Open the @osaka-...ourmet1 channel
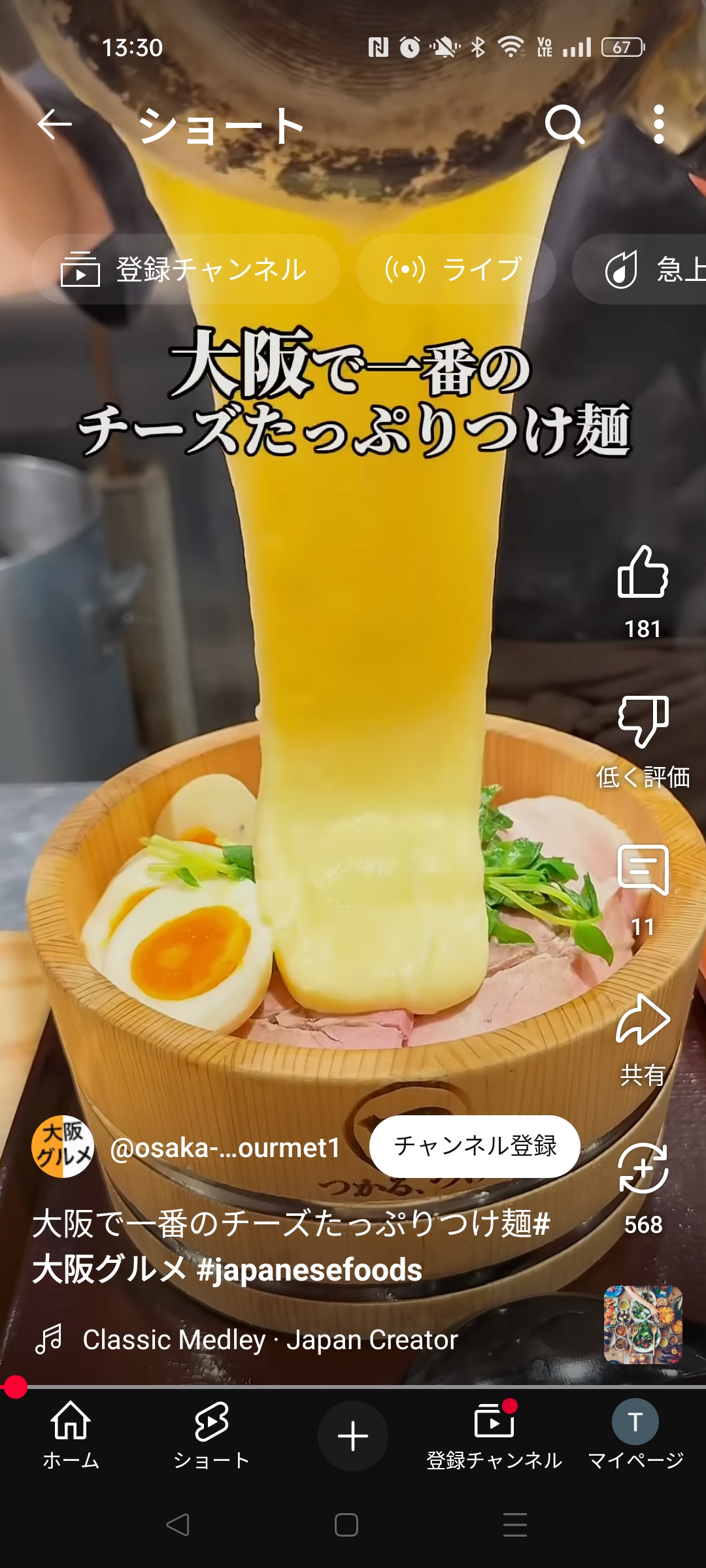Screen dimensions: 706x1568 click(225, 1147)
